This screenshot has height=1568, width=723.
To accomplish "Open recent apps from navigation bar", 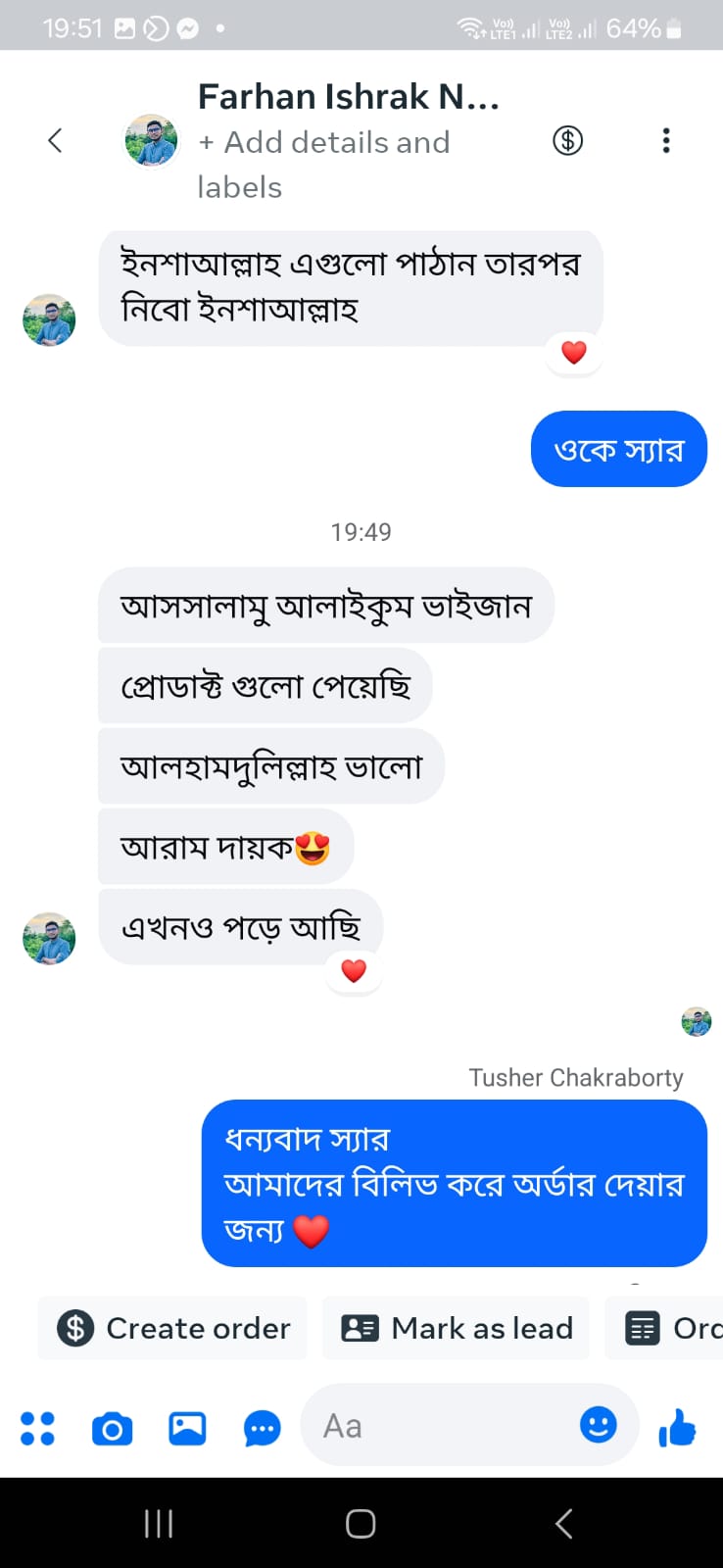I will click(x=159, y=1523).
